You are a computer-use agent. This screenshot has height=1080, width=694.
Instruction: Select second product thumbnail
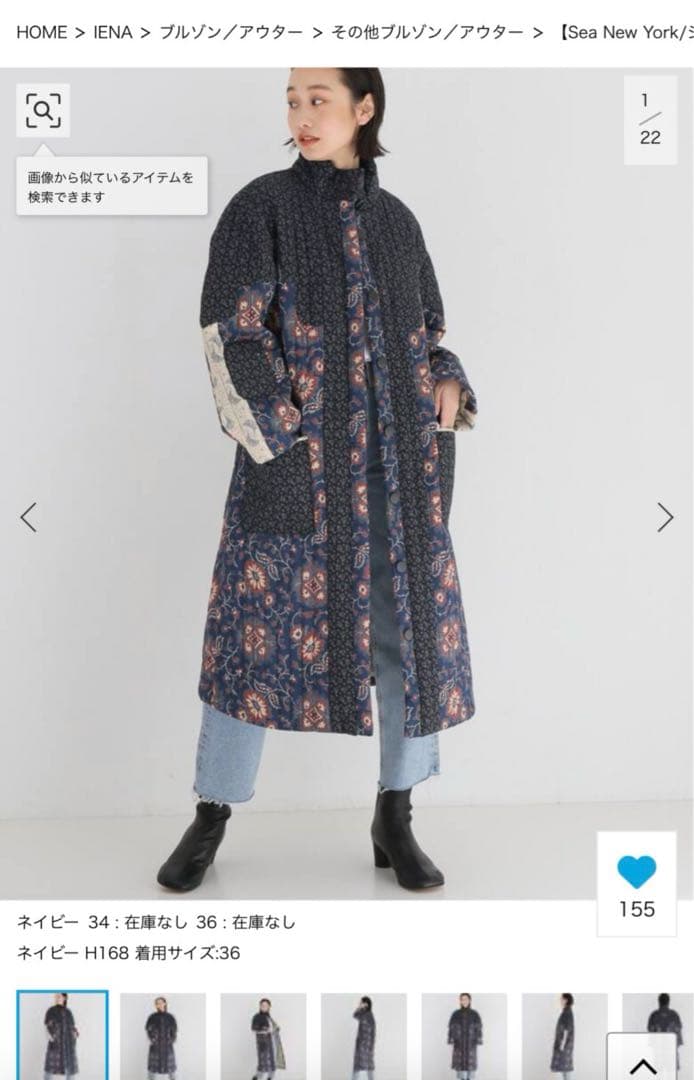162,1035
